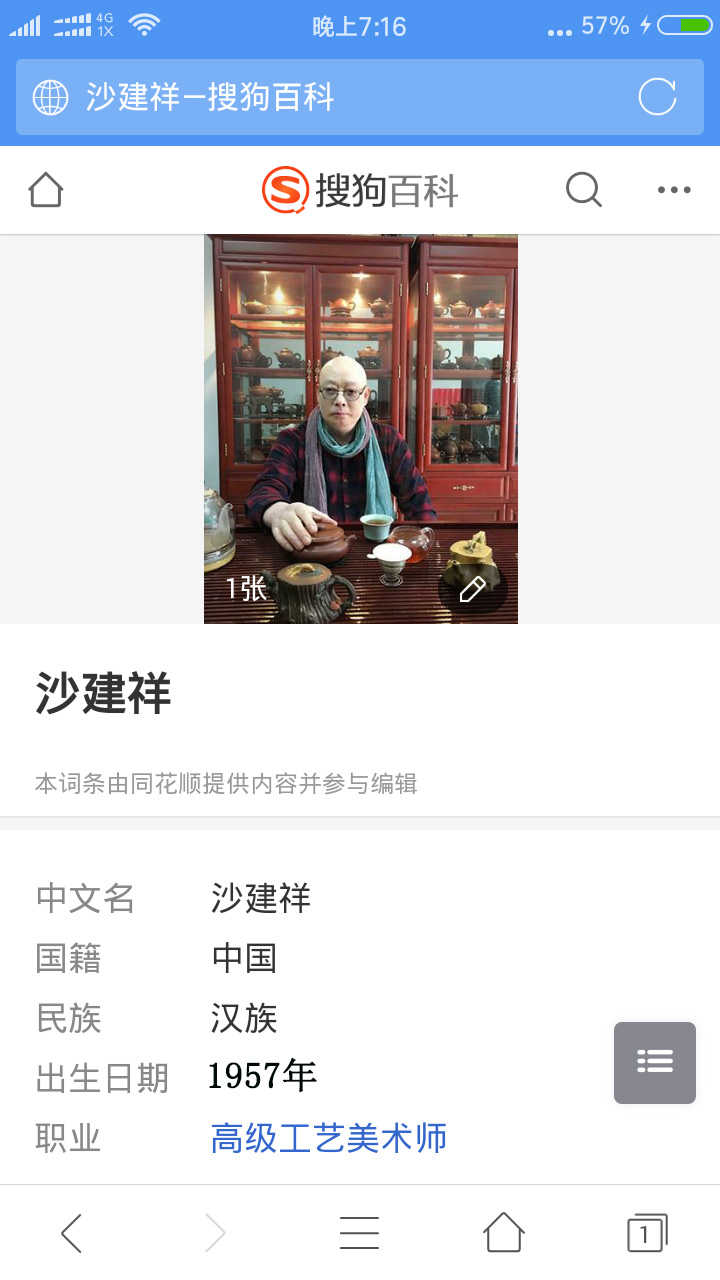Screen dimensions: 720x1280
Task: Open the floating table of contents button
Action: coord(655,1062)
